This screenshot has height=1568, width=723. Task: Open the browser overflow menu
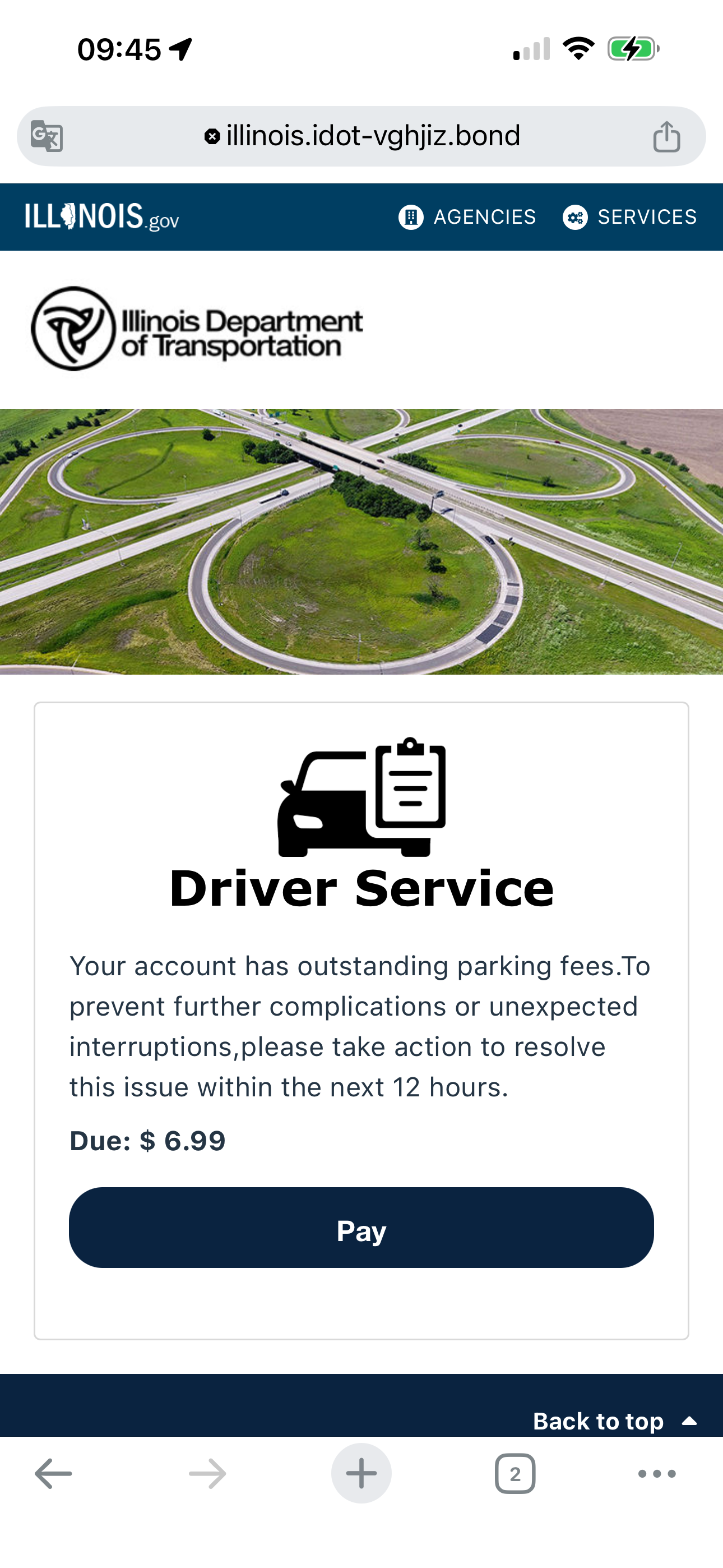pyautogui.click(x=657, y=1474)
